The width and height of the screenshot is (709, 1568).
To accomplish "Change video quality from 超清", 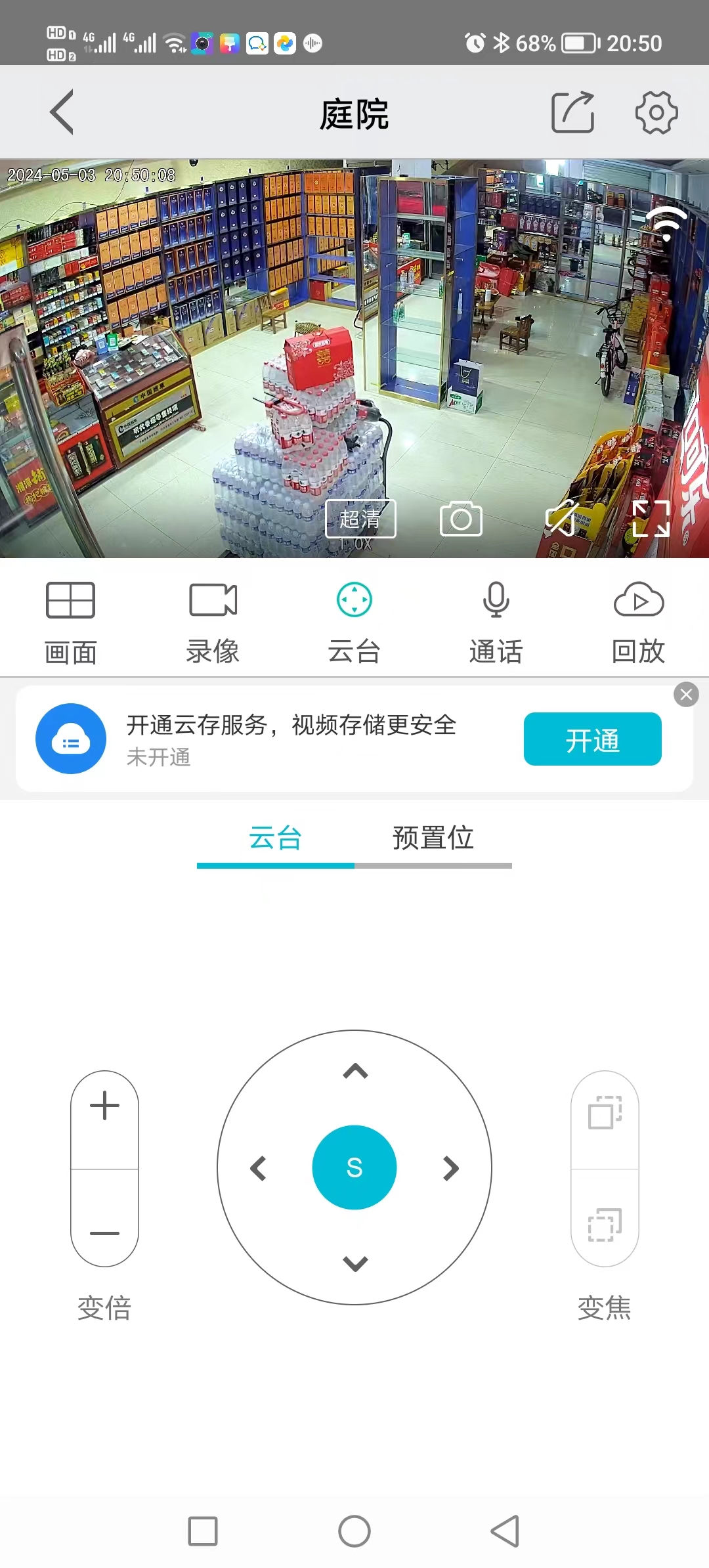I will 360,519.
